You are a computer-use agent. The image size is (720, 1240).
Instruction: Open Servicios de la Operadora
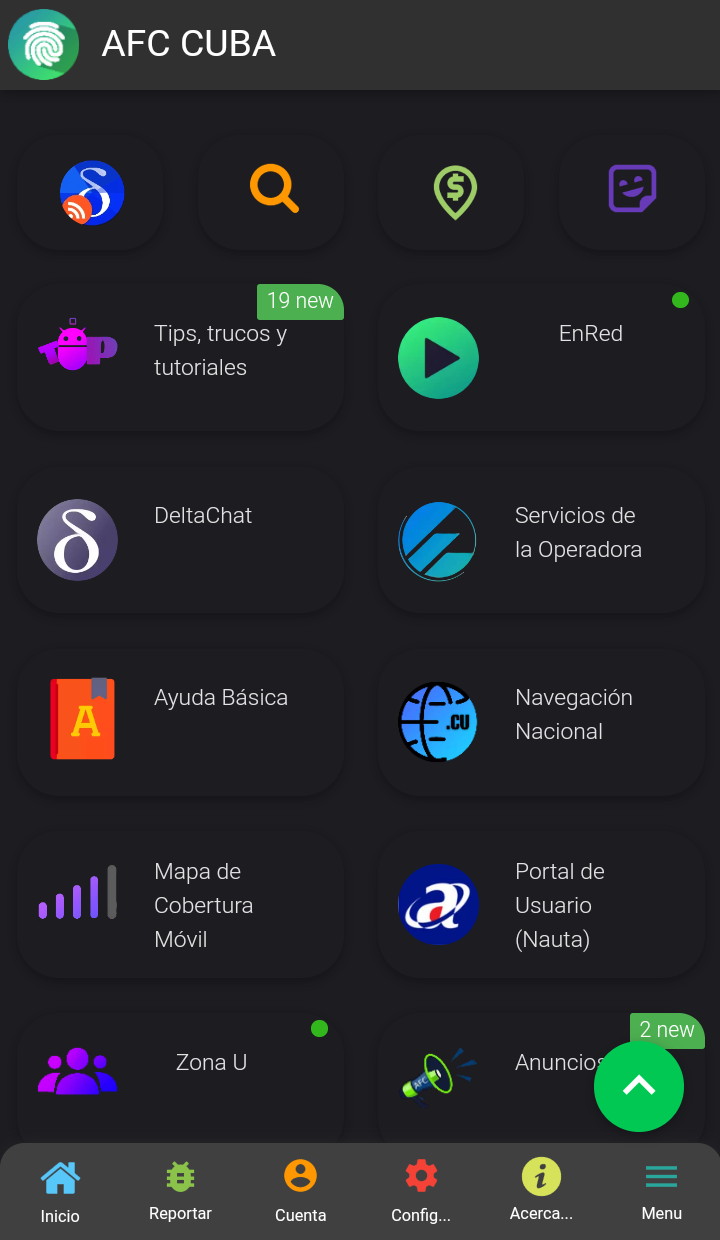pos(541,539)
